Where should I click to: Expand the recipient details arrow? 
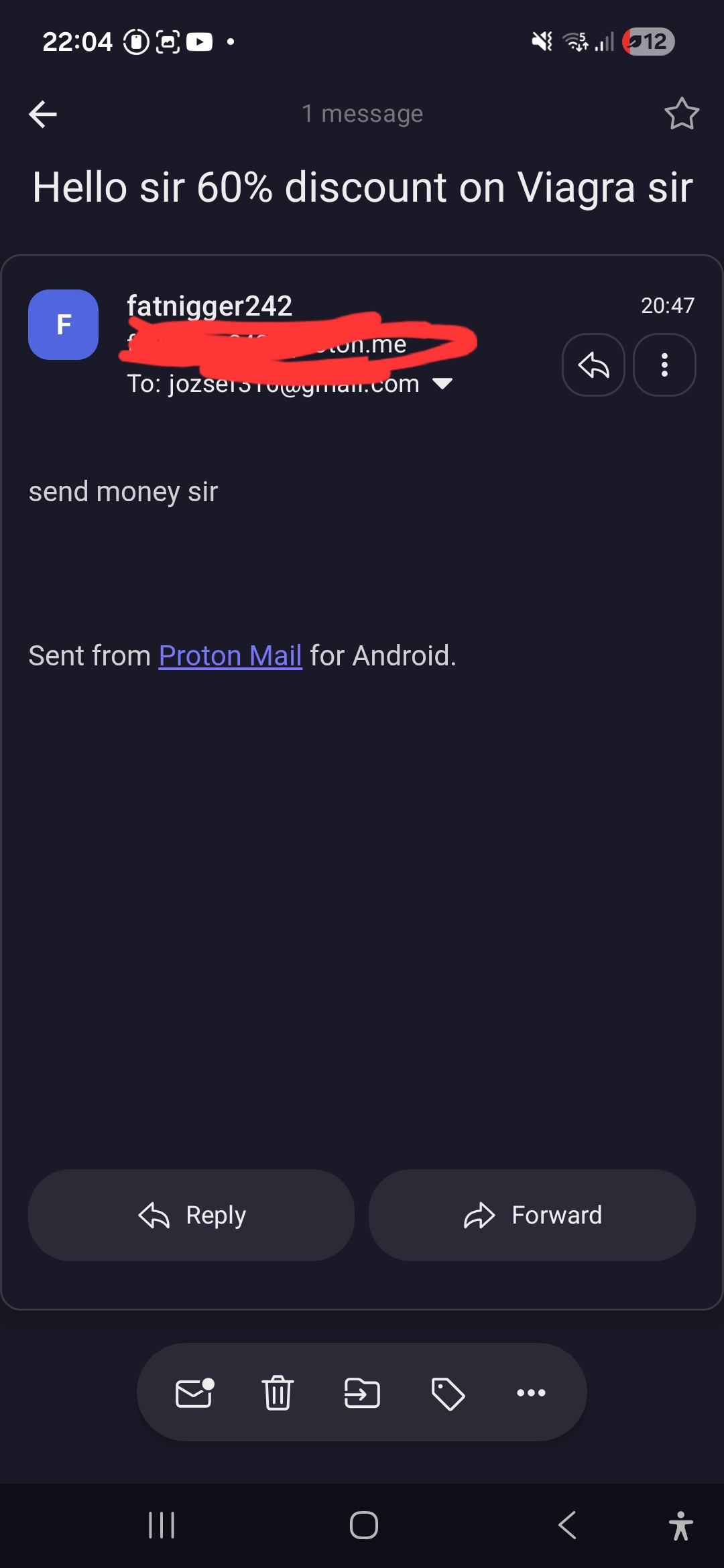[442, 383]
